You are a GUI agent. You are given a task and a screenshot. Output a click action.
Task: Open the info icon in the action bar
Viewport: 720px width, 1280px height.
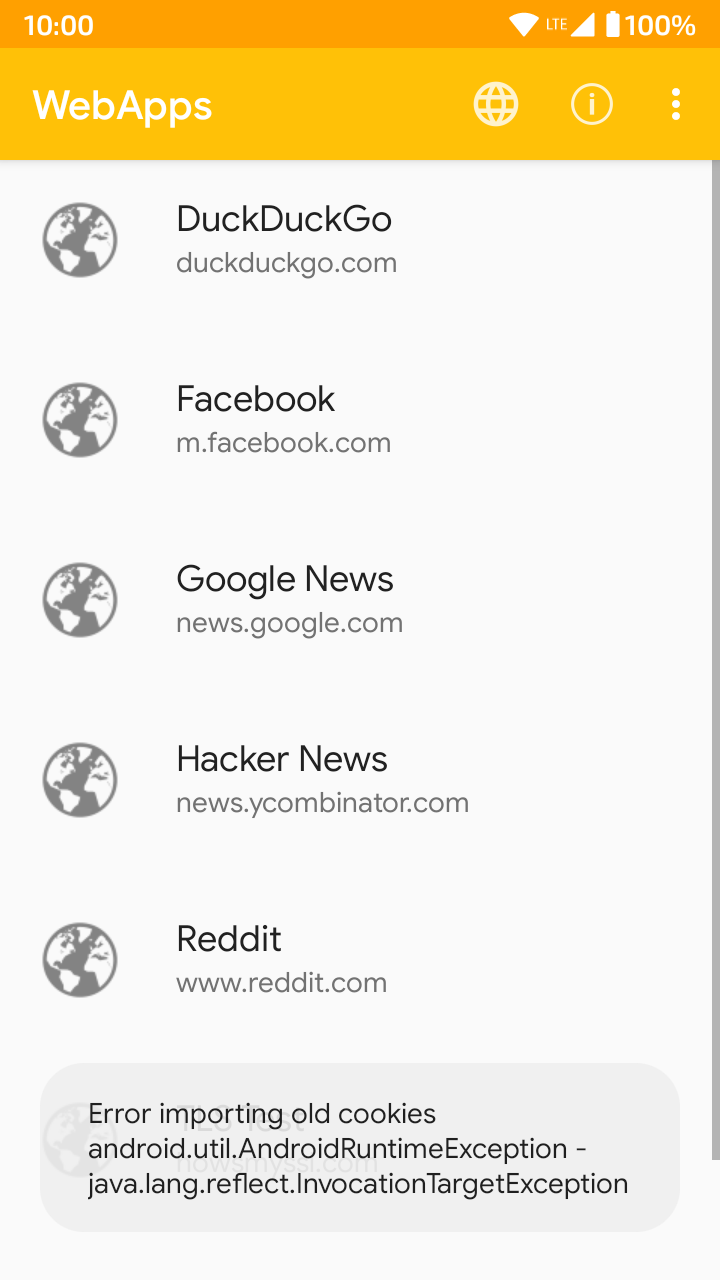591,103
